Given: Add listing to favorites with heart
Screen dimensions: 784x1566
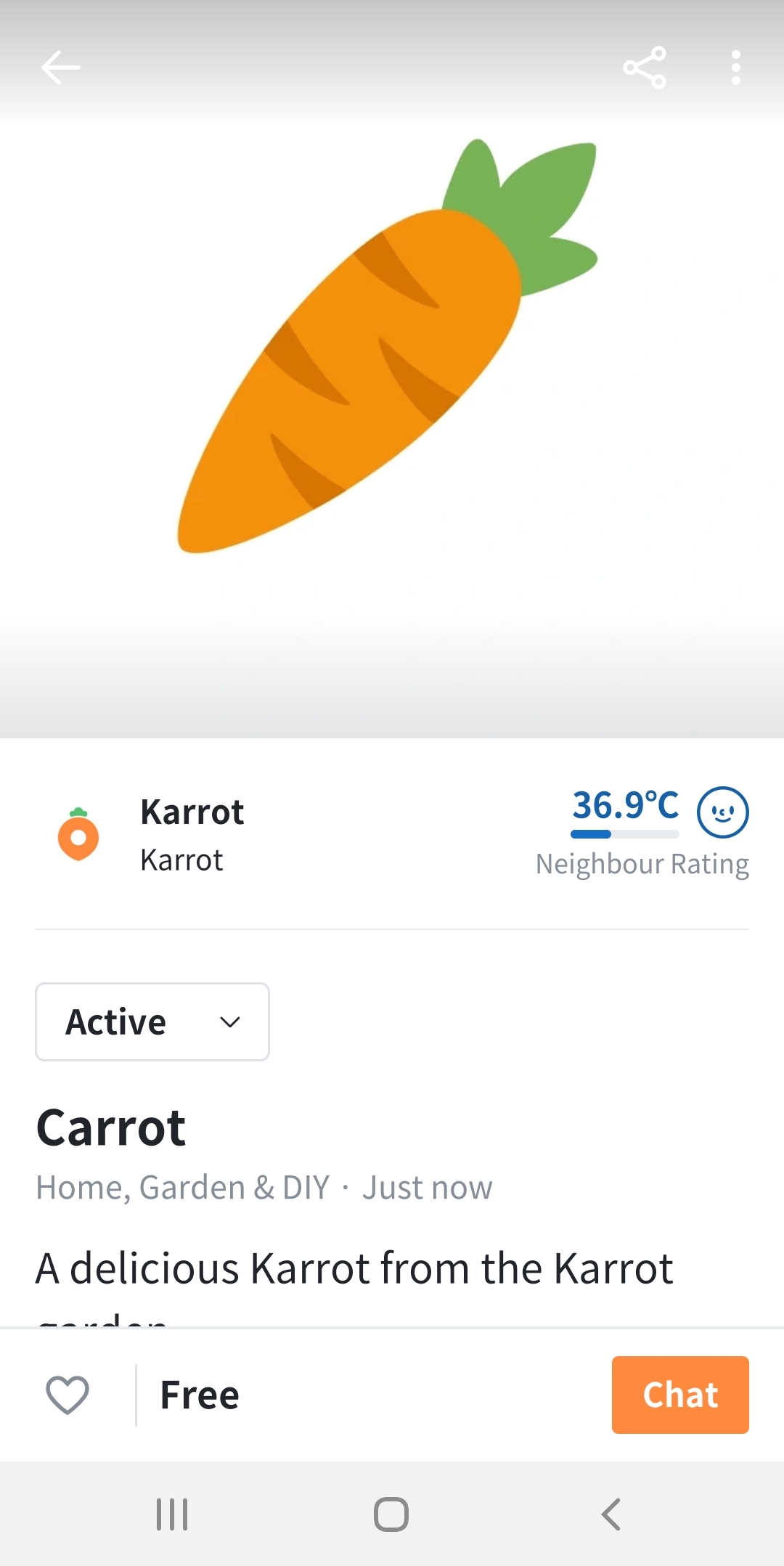Looking at the screenshot, I should coord(68,1395).
